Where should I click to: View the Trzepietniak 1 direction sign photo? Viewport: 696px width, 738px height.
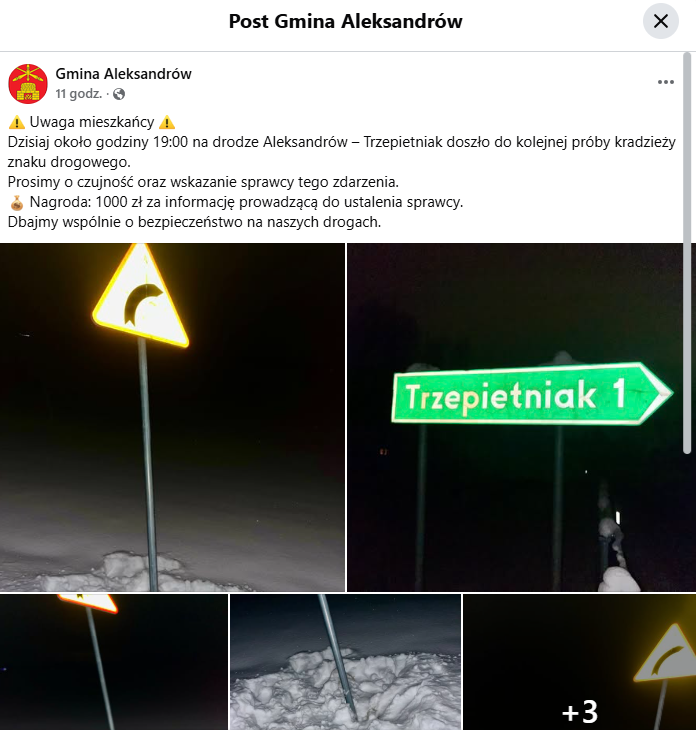pos(521,417)
